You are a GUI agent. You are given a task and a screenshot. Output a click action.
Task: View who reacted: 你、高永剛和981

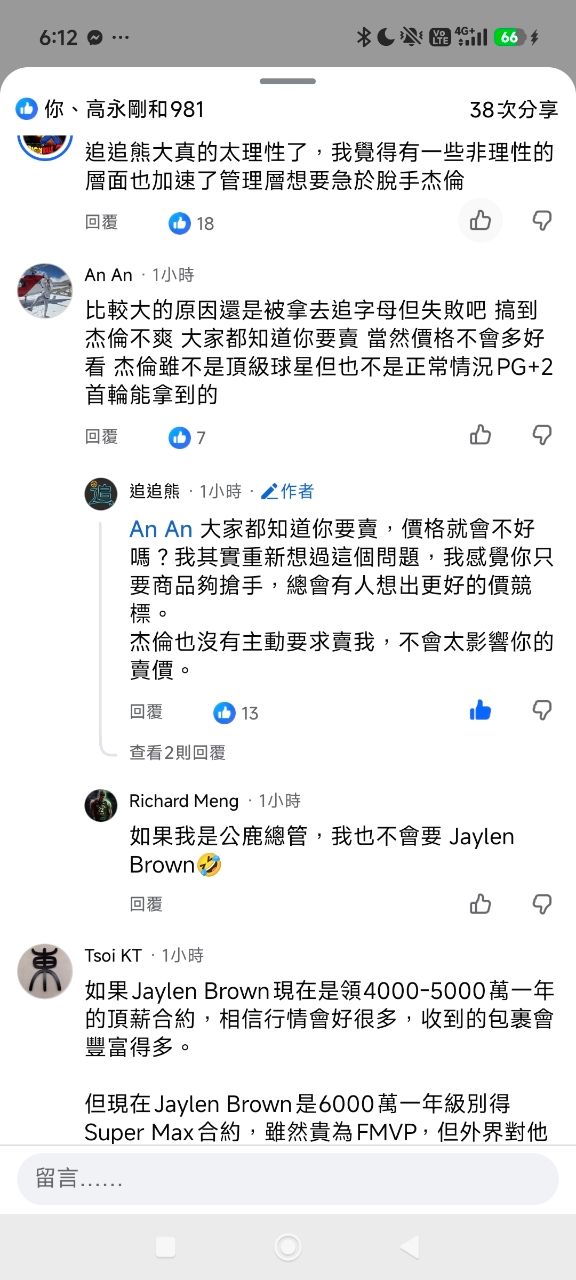point(110,109)
